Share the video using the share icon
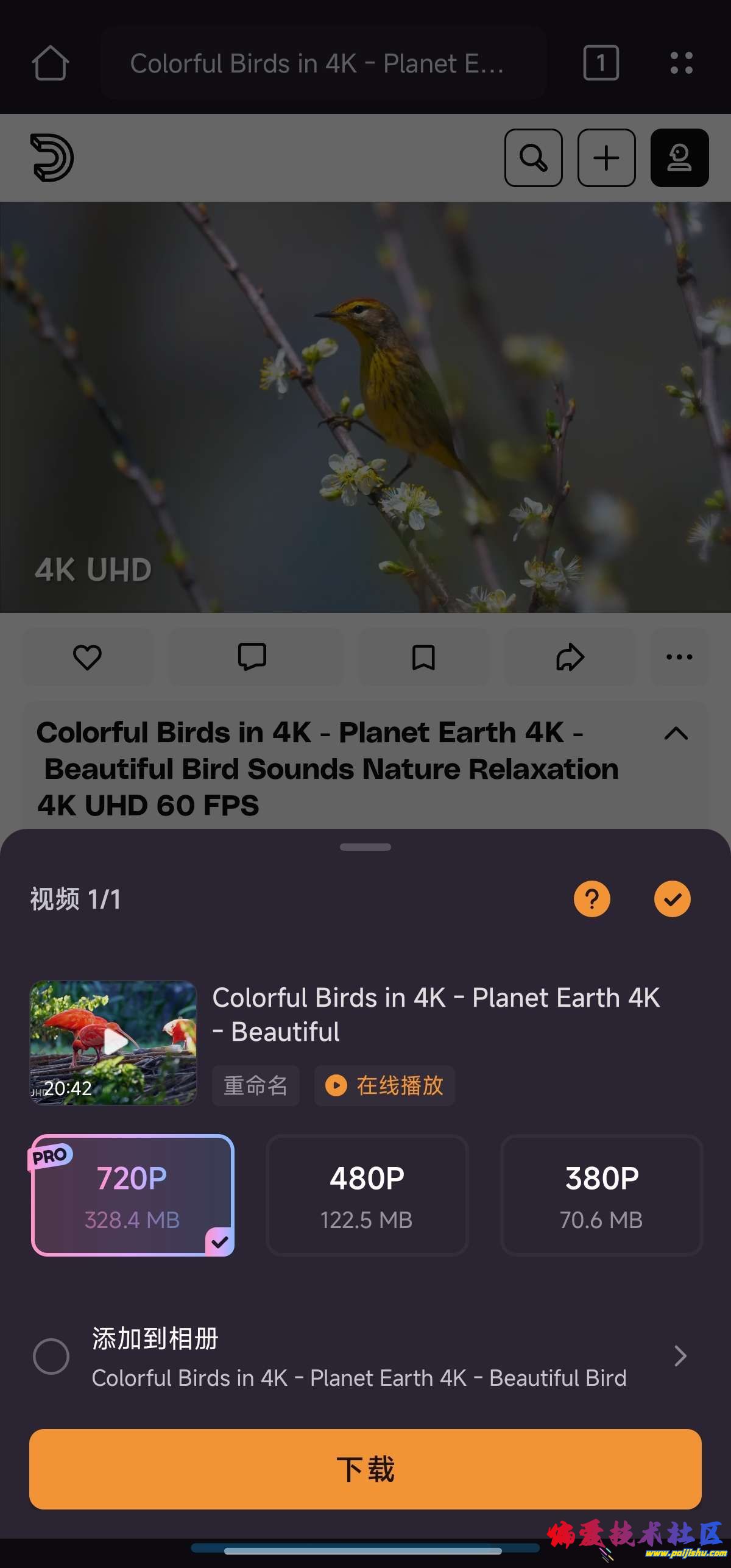The height and width of the screenshot is (1568, 731). (570, 657)
